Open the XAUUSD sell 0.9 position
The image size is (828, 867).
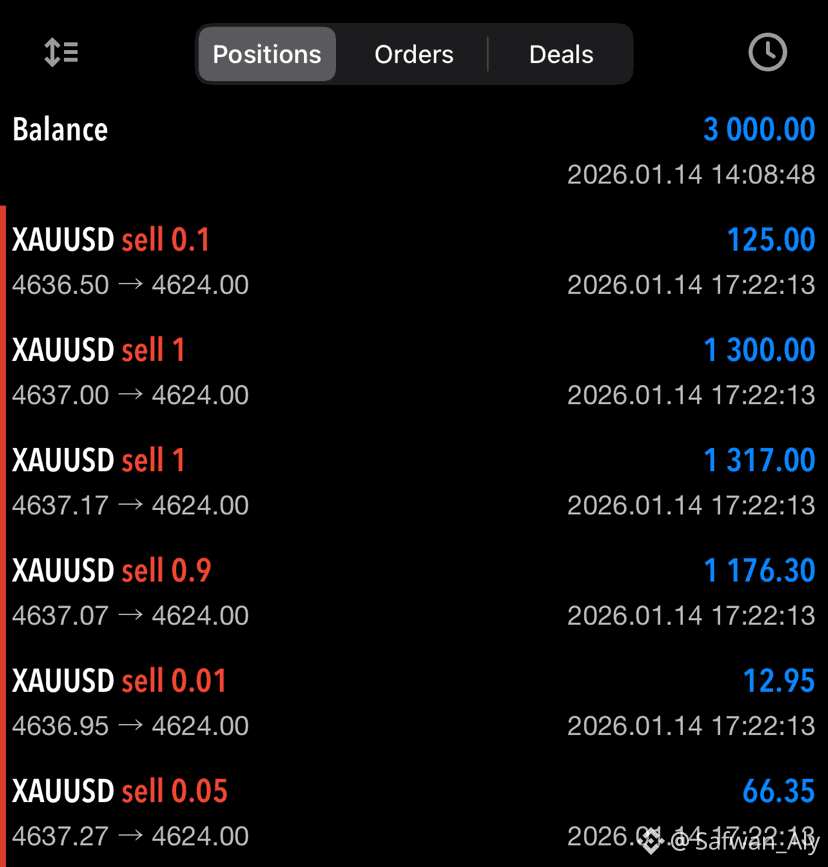pos(414,592)
